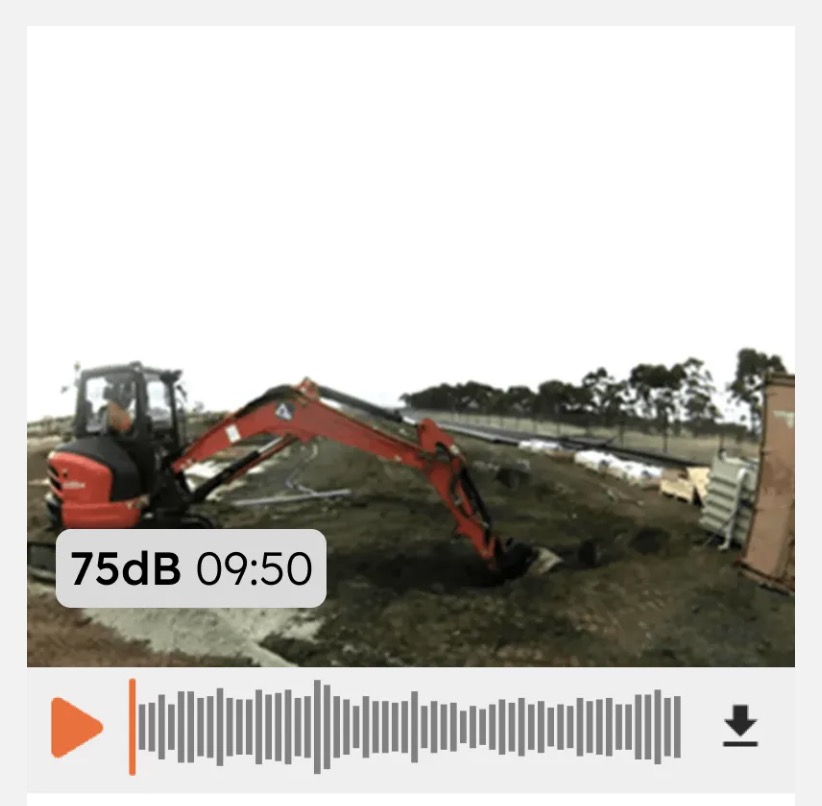The image size is (822, 806).
Task: Play the 75dB audio recording
Action: tap(76, 727)
